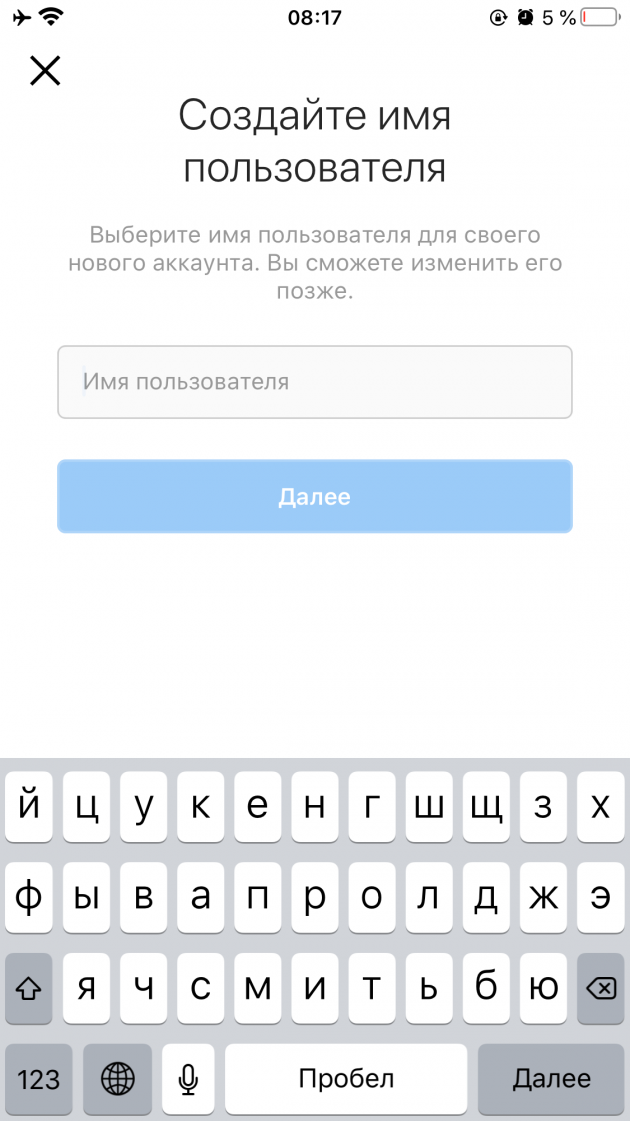This screenshot has height=1121, width=630.
Task: Tap the Пробел space bar
Action: [x=346, y=1078]
